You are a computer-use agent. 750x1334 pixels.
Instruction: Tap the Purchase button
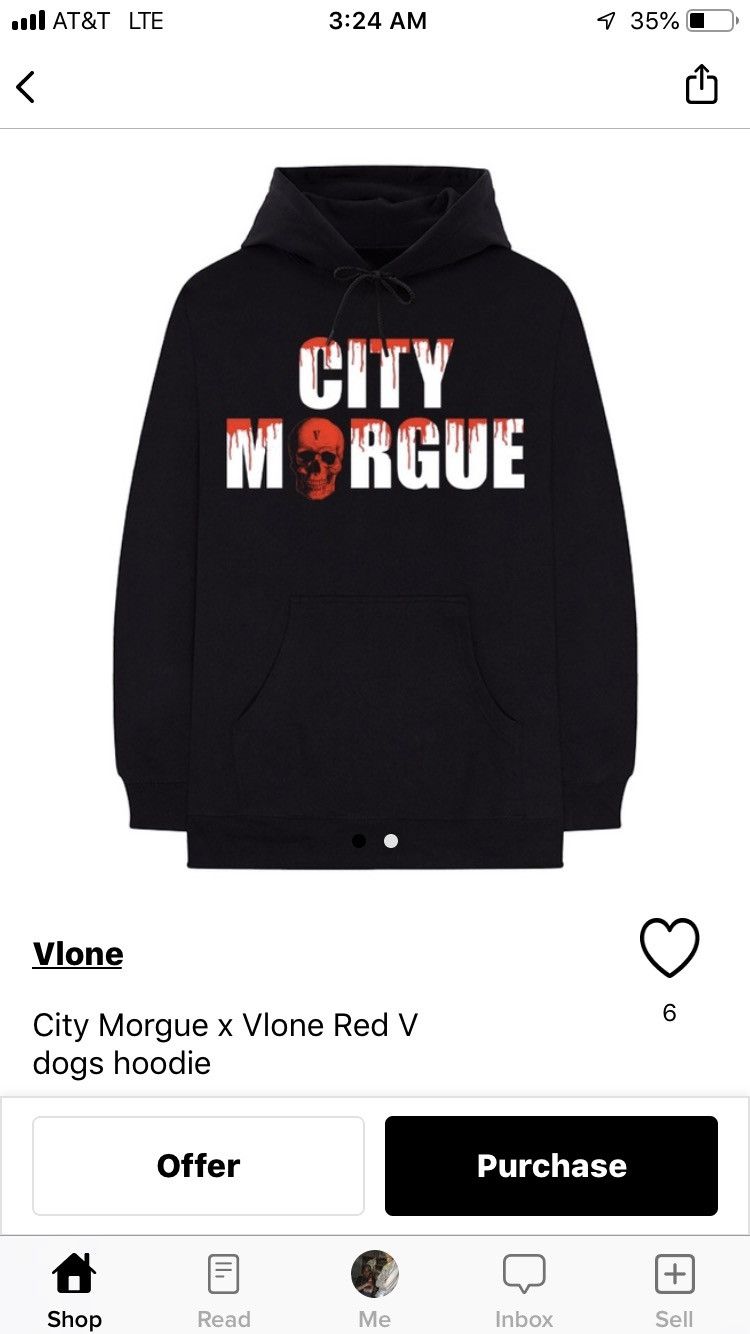point(551,1166)
